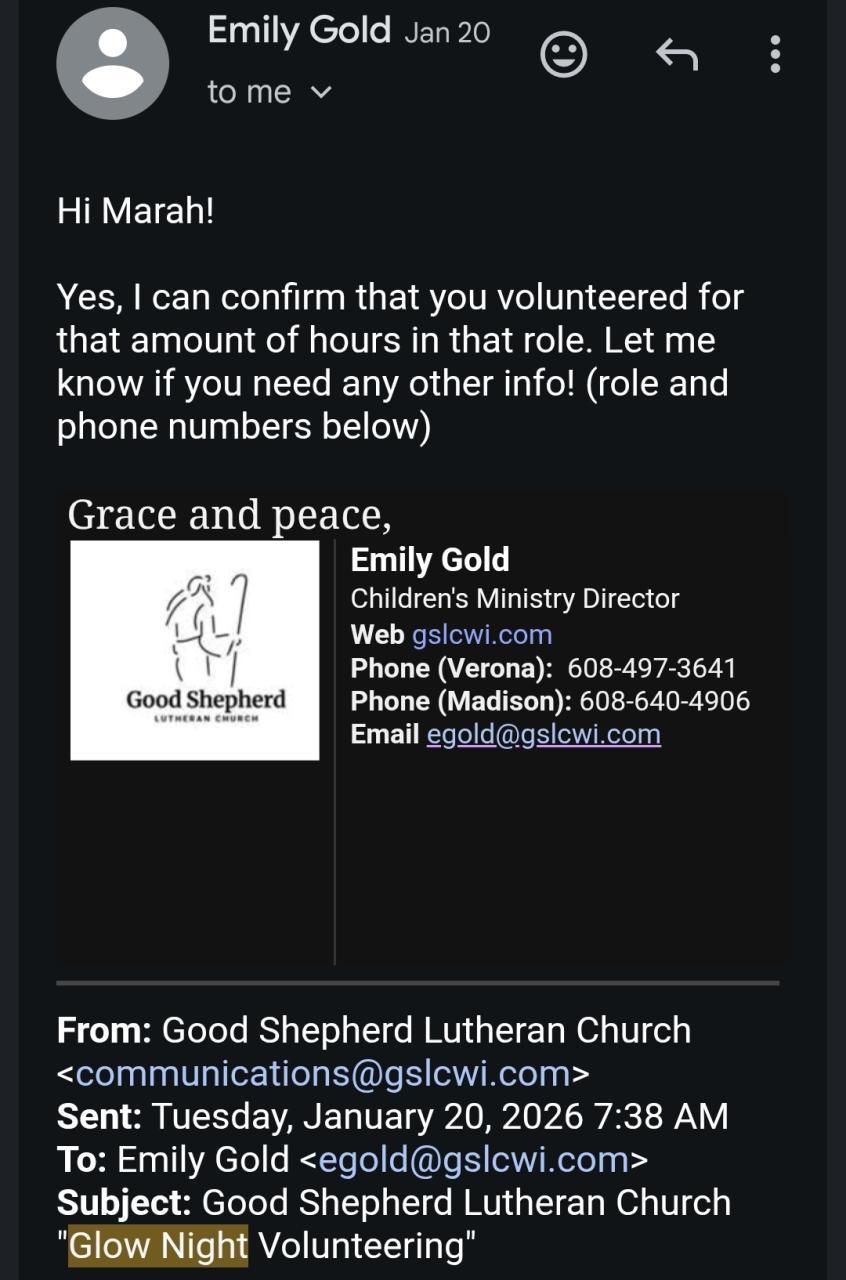
Task: Add an emoji reaction to Emily's email
Action: (564, 55)
